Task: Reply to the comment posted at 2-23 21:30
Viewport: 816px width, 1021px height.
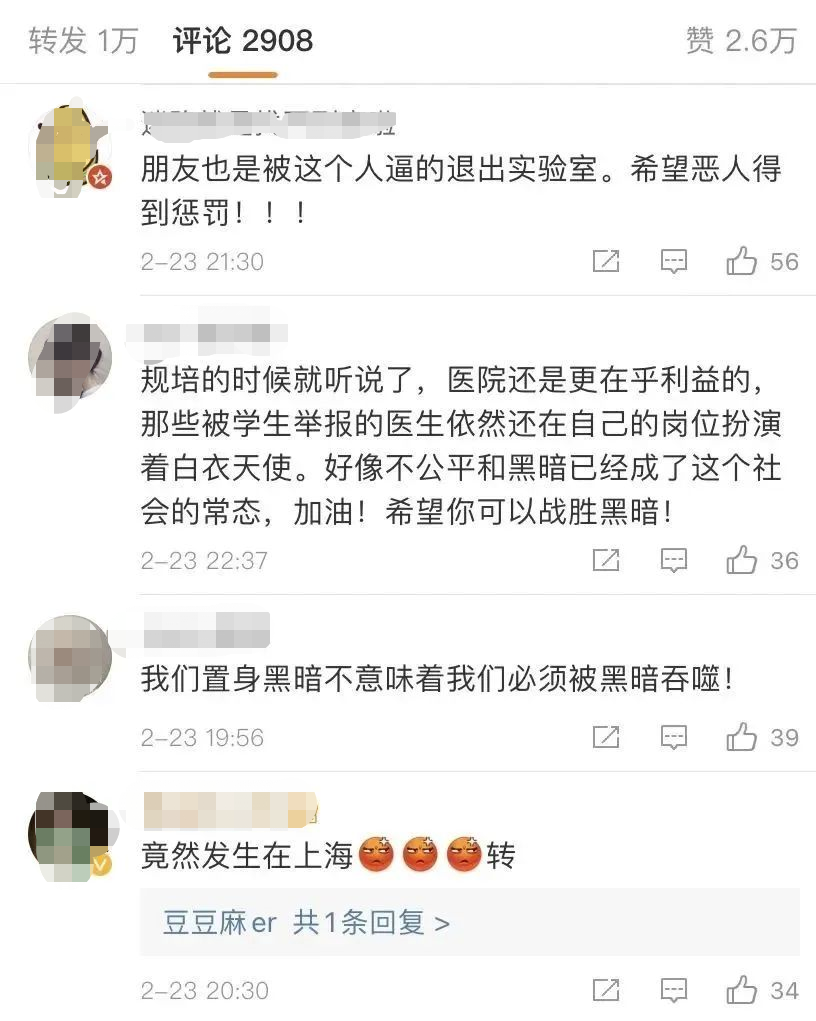Action: [675, 262]
